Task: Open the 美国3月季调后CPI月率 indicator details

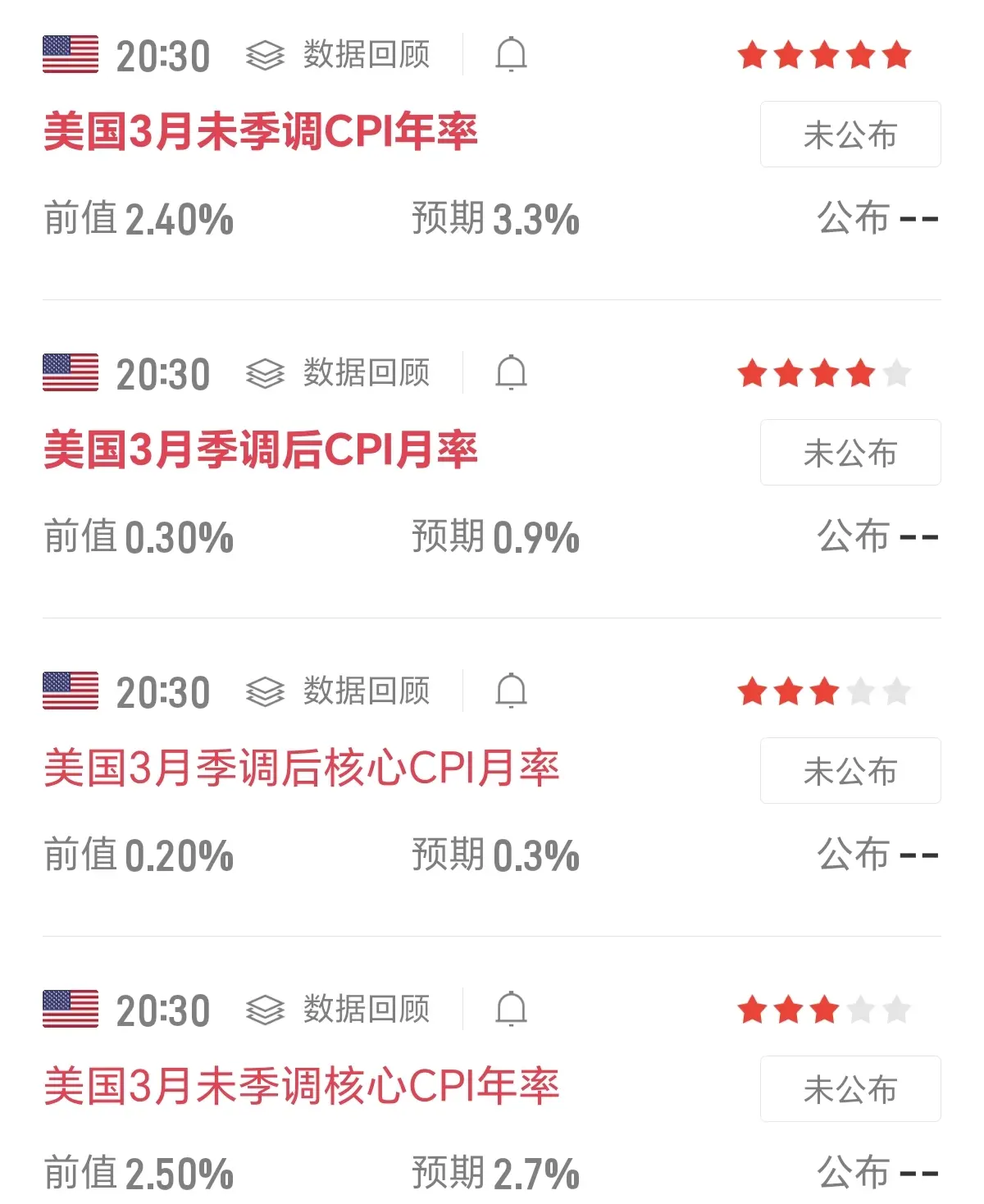Action: [x=261, y=450]
